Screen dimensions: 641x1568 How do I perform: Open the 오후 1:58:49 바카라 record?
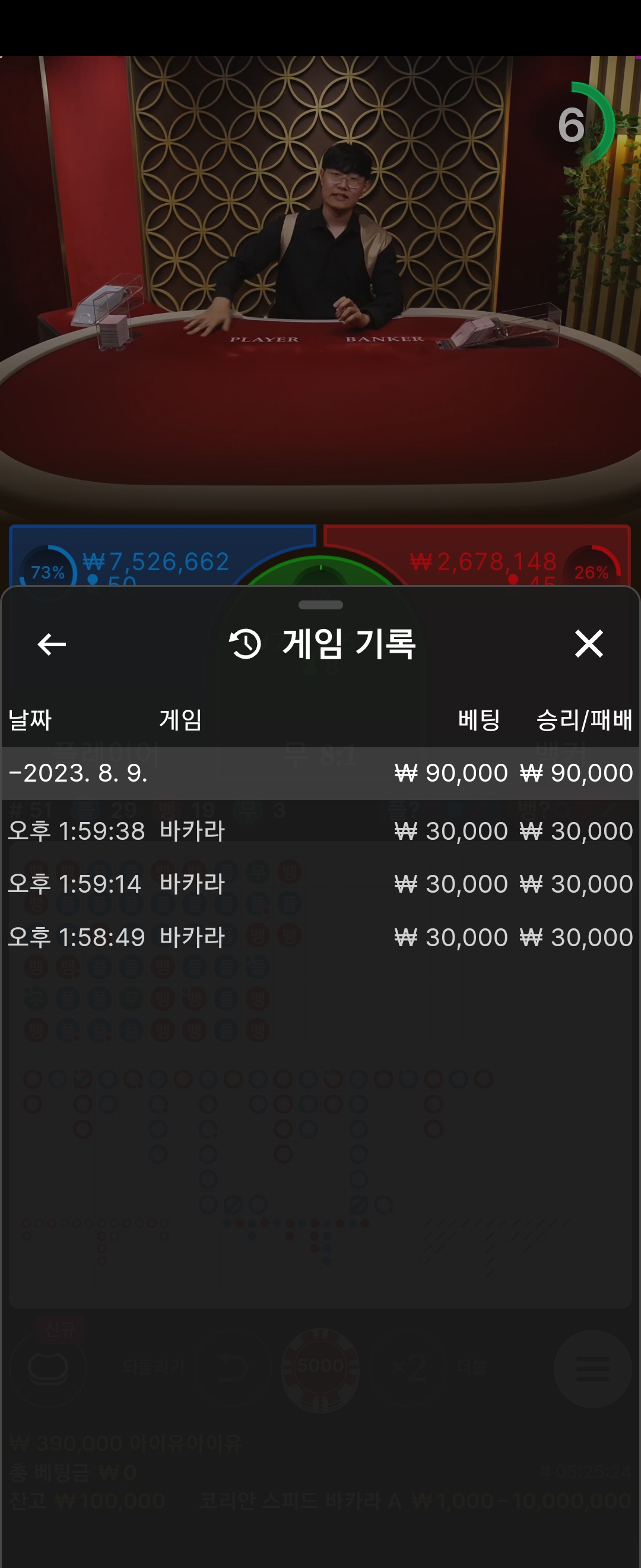tap(320, 937)
